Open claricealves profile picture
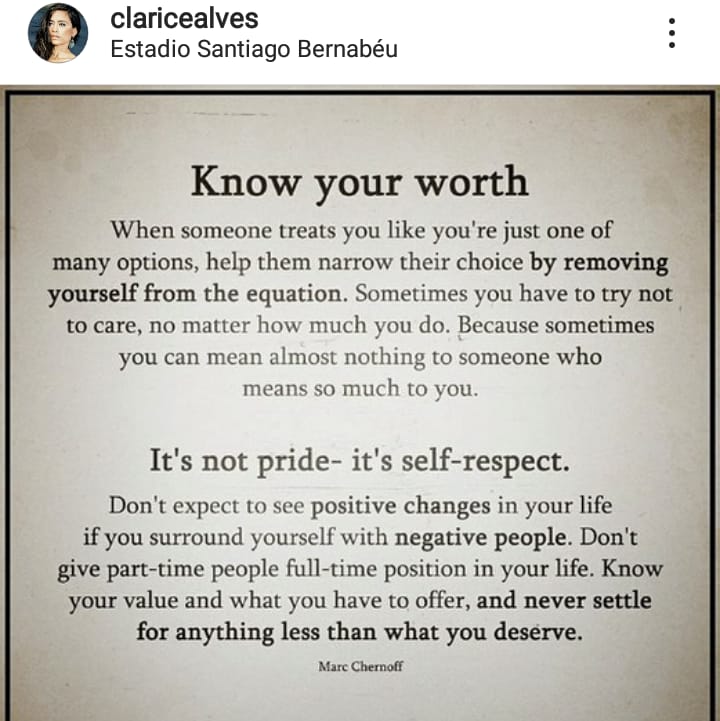This screenshot has height=721, width=720. pyautogui.click(x=57, y=33)
